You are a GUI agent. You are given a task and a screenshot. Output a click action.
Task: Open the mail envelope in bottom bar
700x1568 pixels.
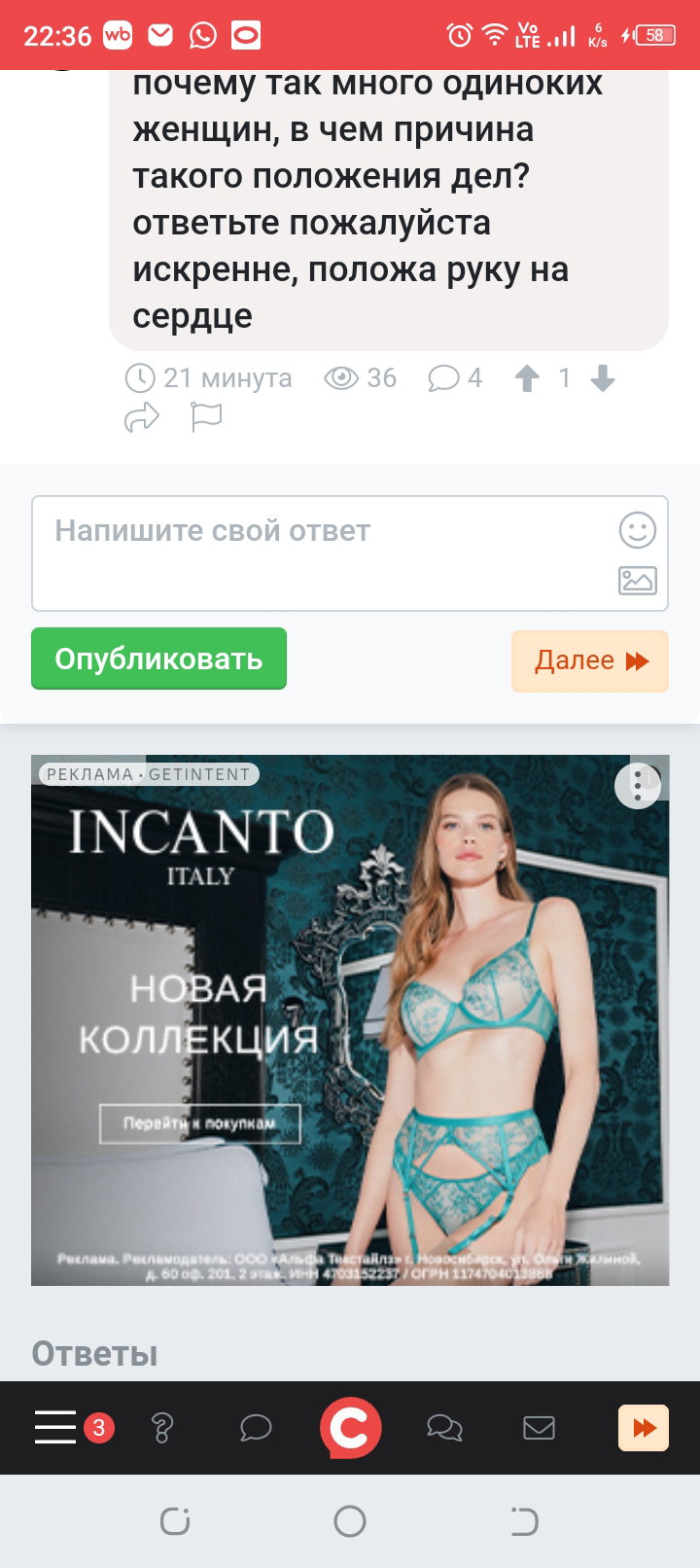[x=539, y=1427]
